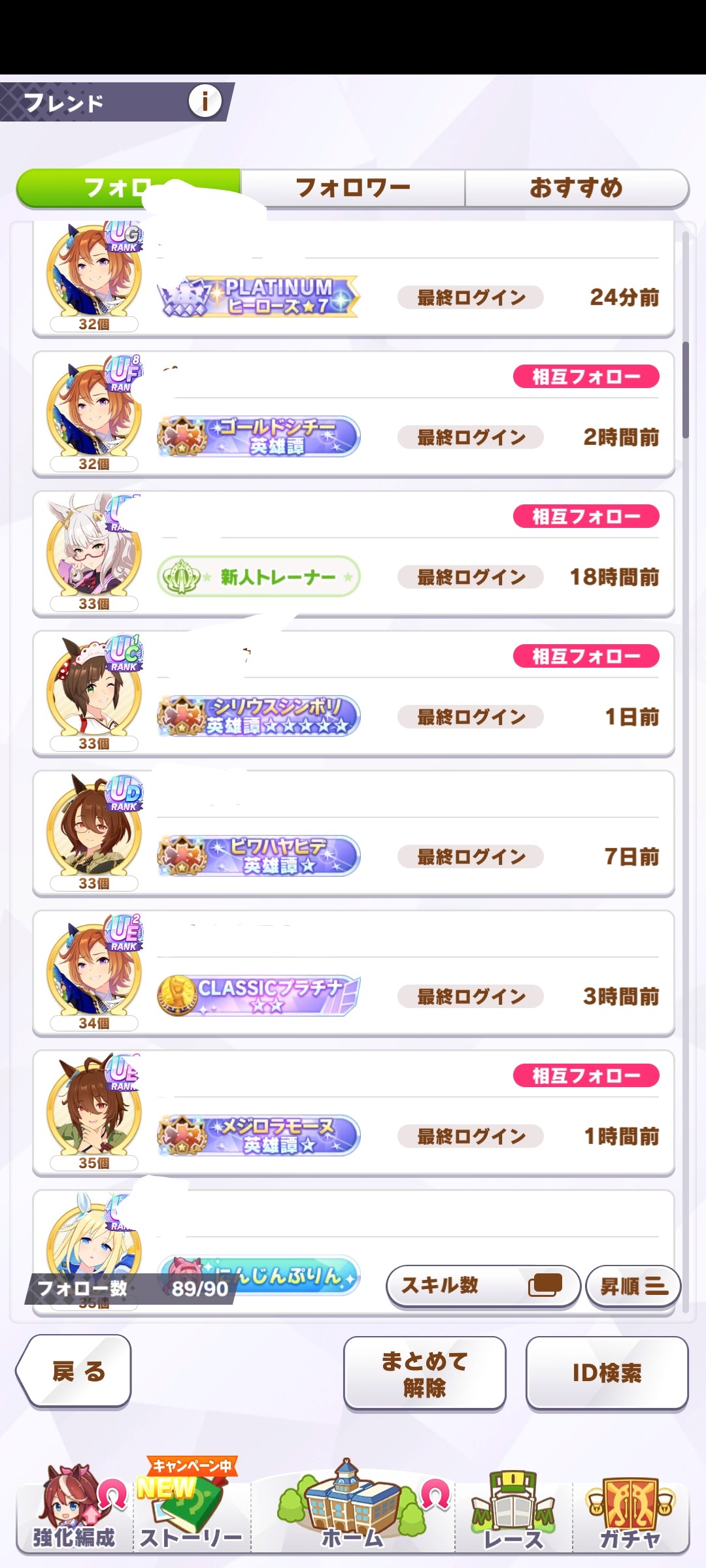The image size is (706, 1568).
Task: Open friend with メジロラモーヌ英雄譚 title
Action: click(x=354, y=1113)
